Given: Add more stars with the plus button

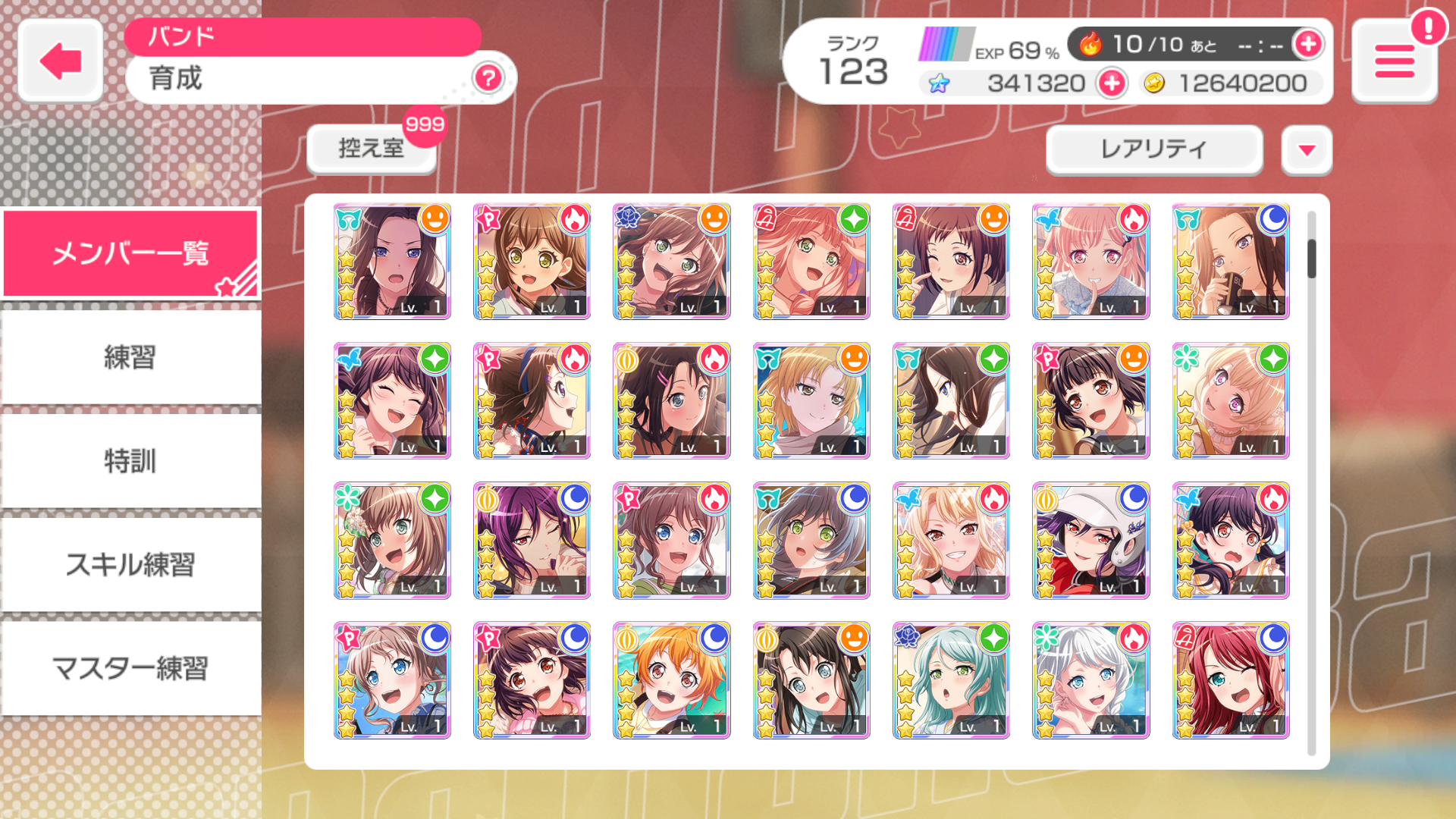Looking at the screenshot, I should click(x=1112, y=83).
